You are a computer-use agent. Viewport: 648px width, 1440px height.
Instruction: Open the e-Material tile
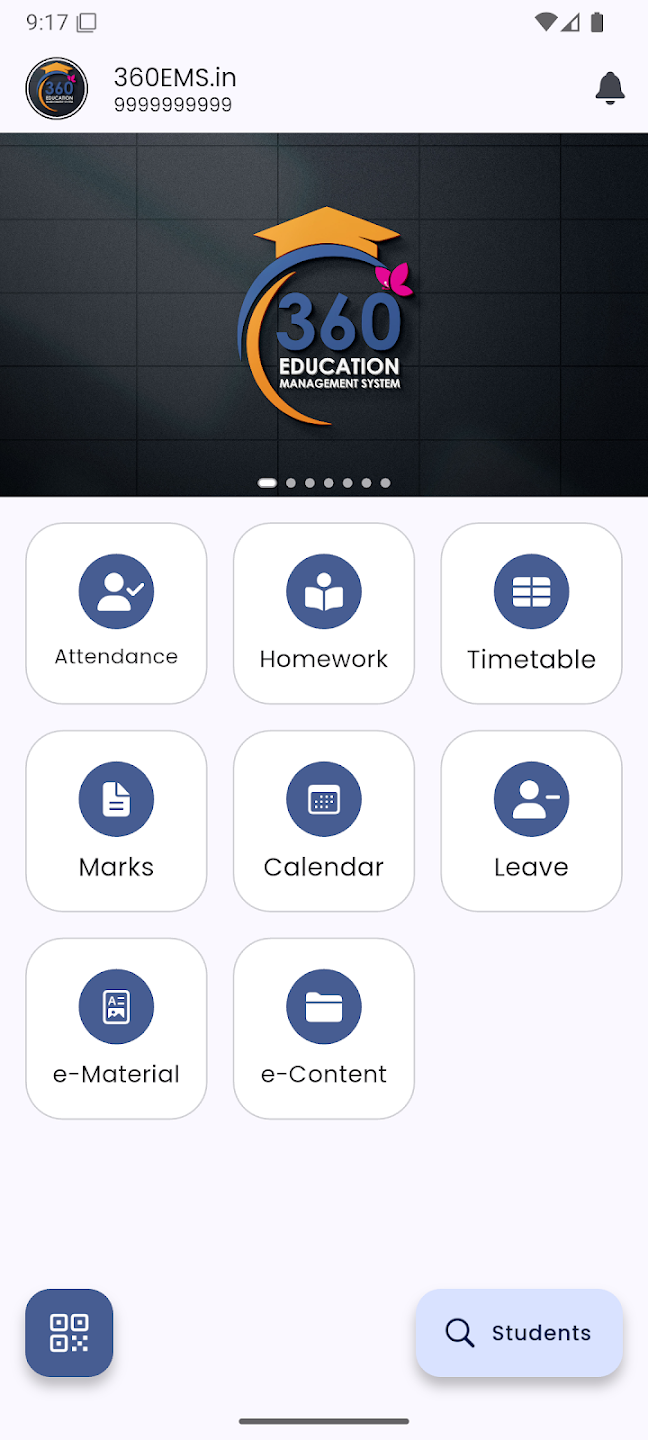(116, 1028)
